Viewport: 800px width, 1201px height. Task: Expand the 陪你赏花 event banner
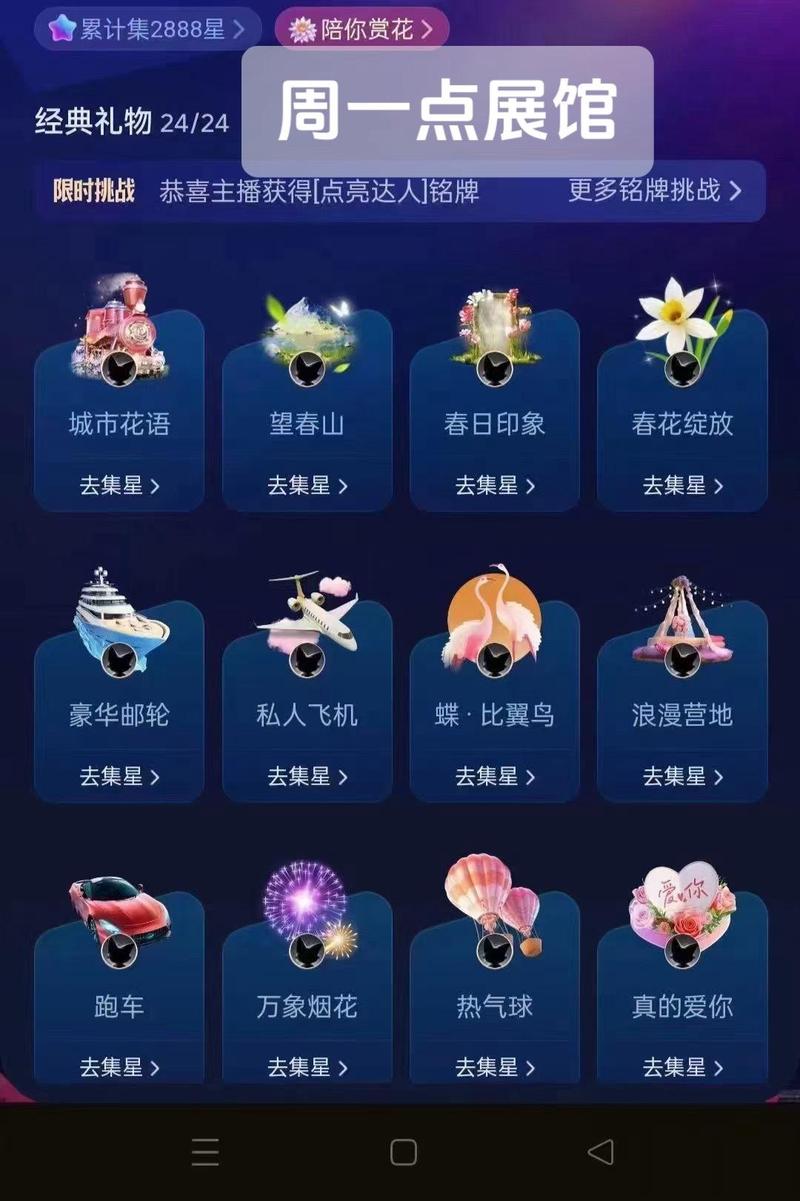click(360, 28)
